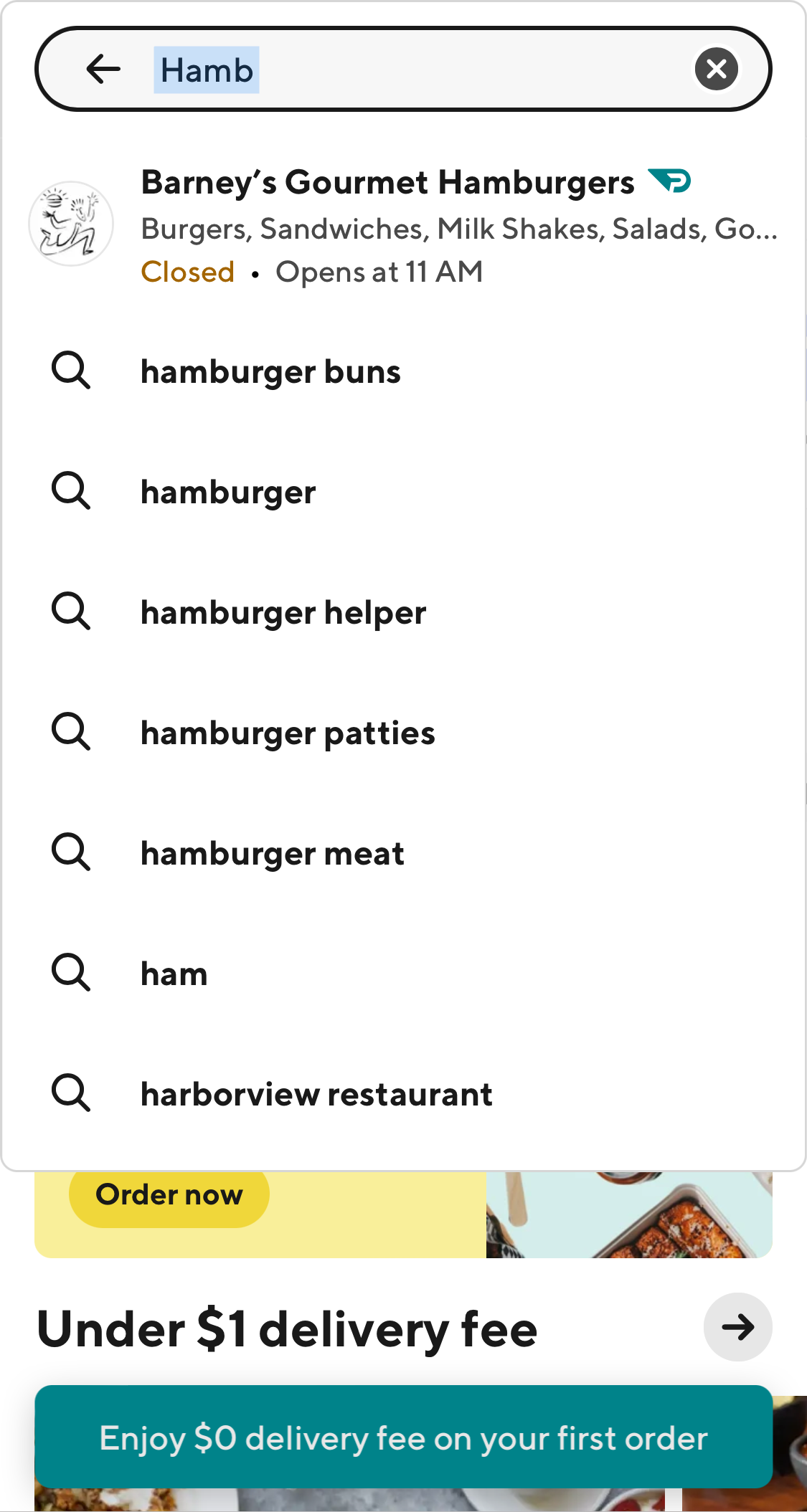807x1512 pixels.
Task: Open Barney's Gourmet Hamburgers restaurant page
Action: point(388,181)
